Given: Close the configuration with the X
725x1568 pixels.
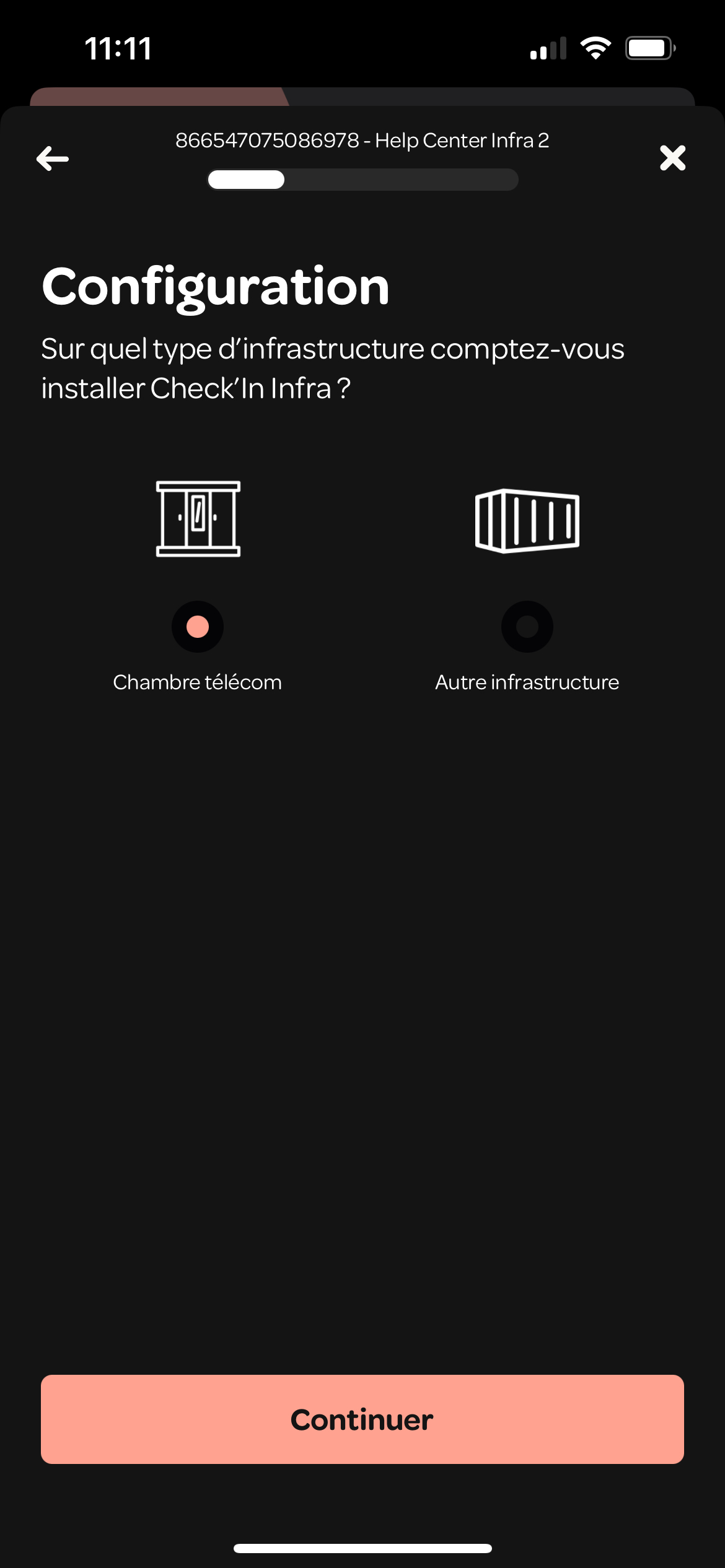Looking at the screenshot, I should click(672, 158).
